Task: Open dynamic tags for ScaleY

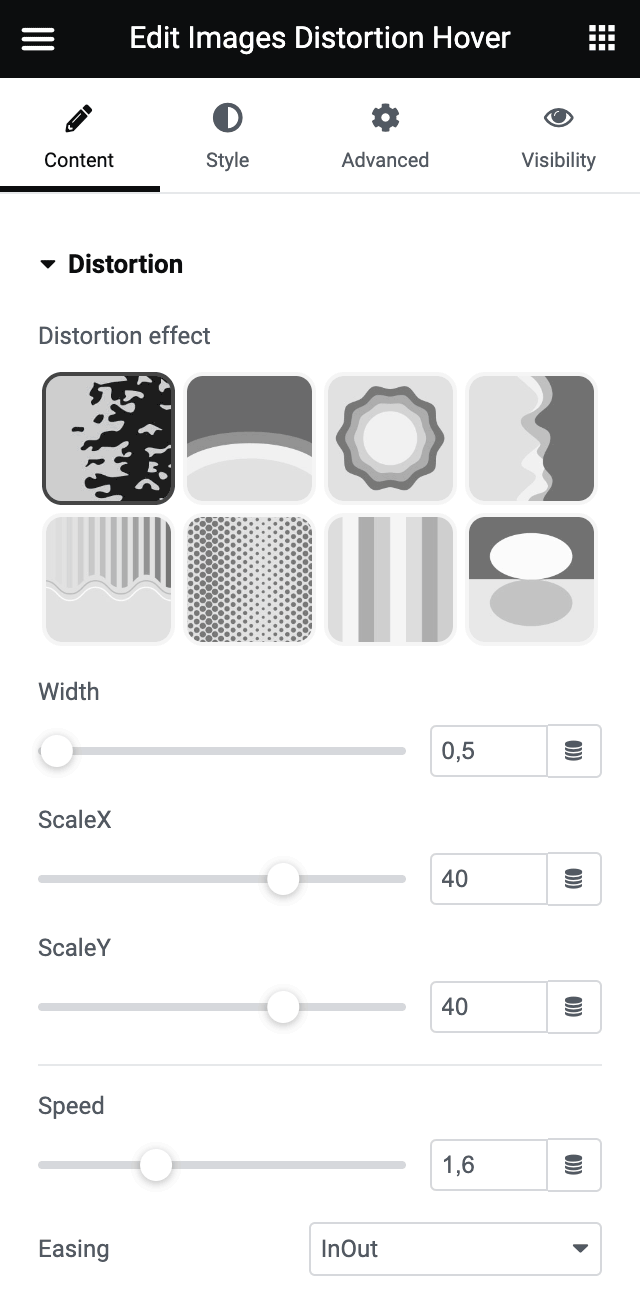Action: (x=574, y=1007)
